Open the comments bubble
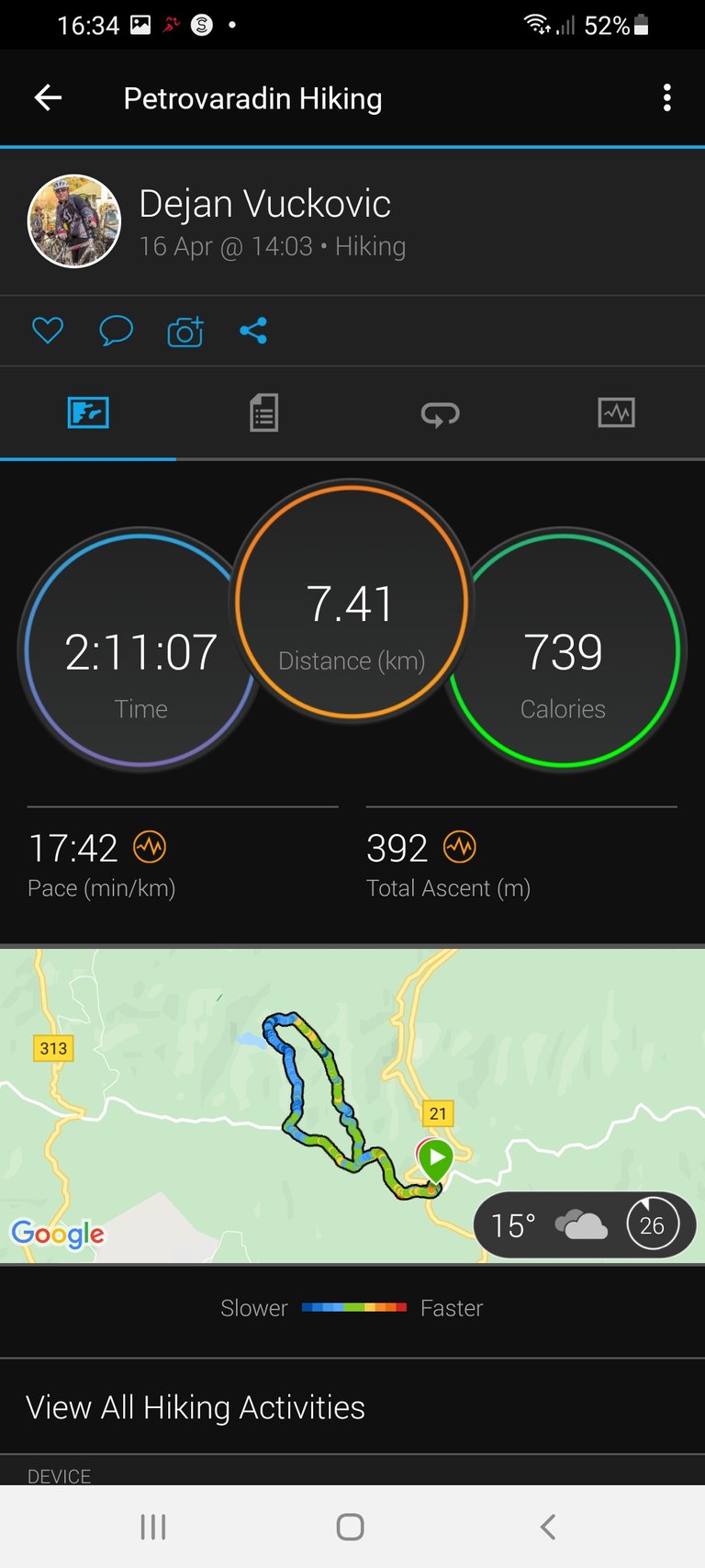Screen dimensions: 705x1568 tap(116, 331)
